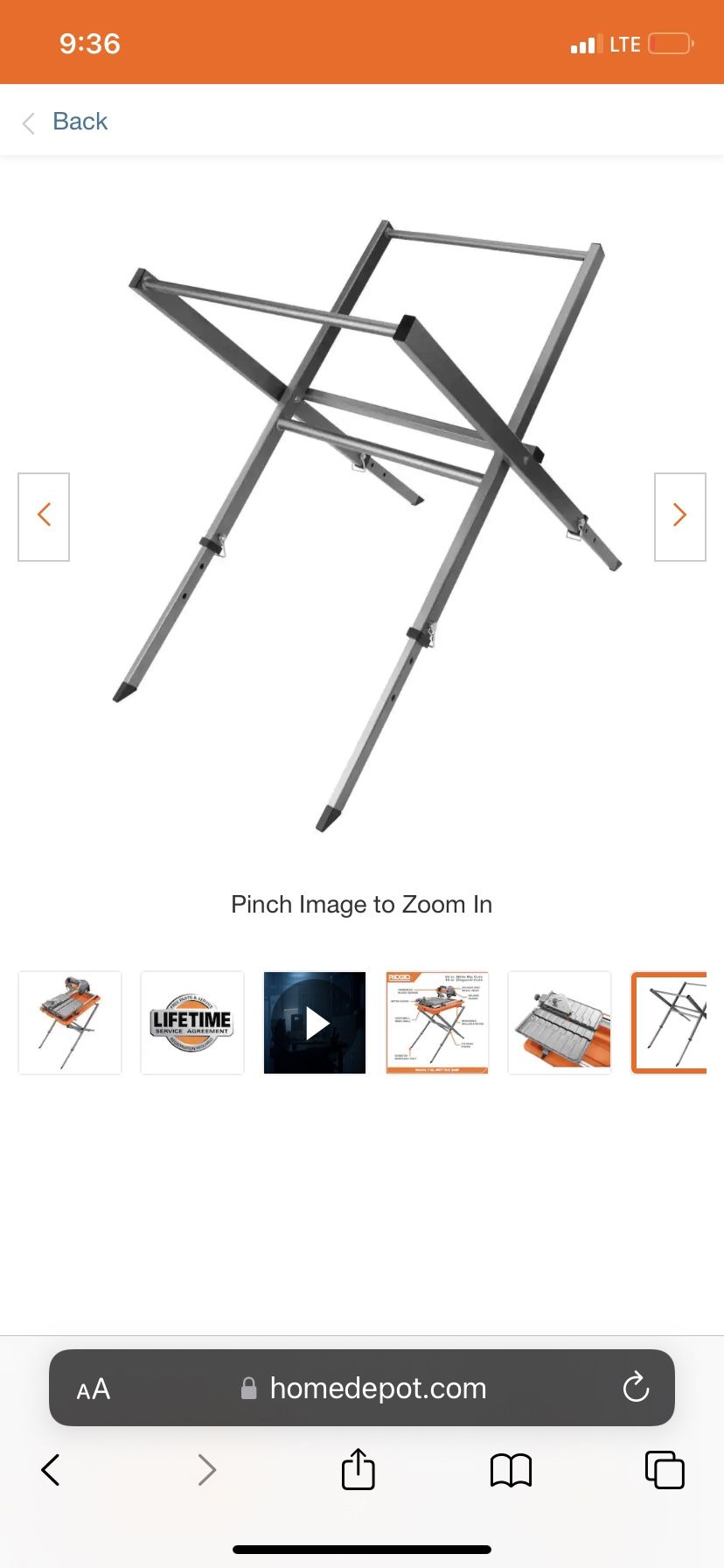
Task: Show the next product image
Action: tap(679, 516)
